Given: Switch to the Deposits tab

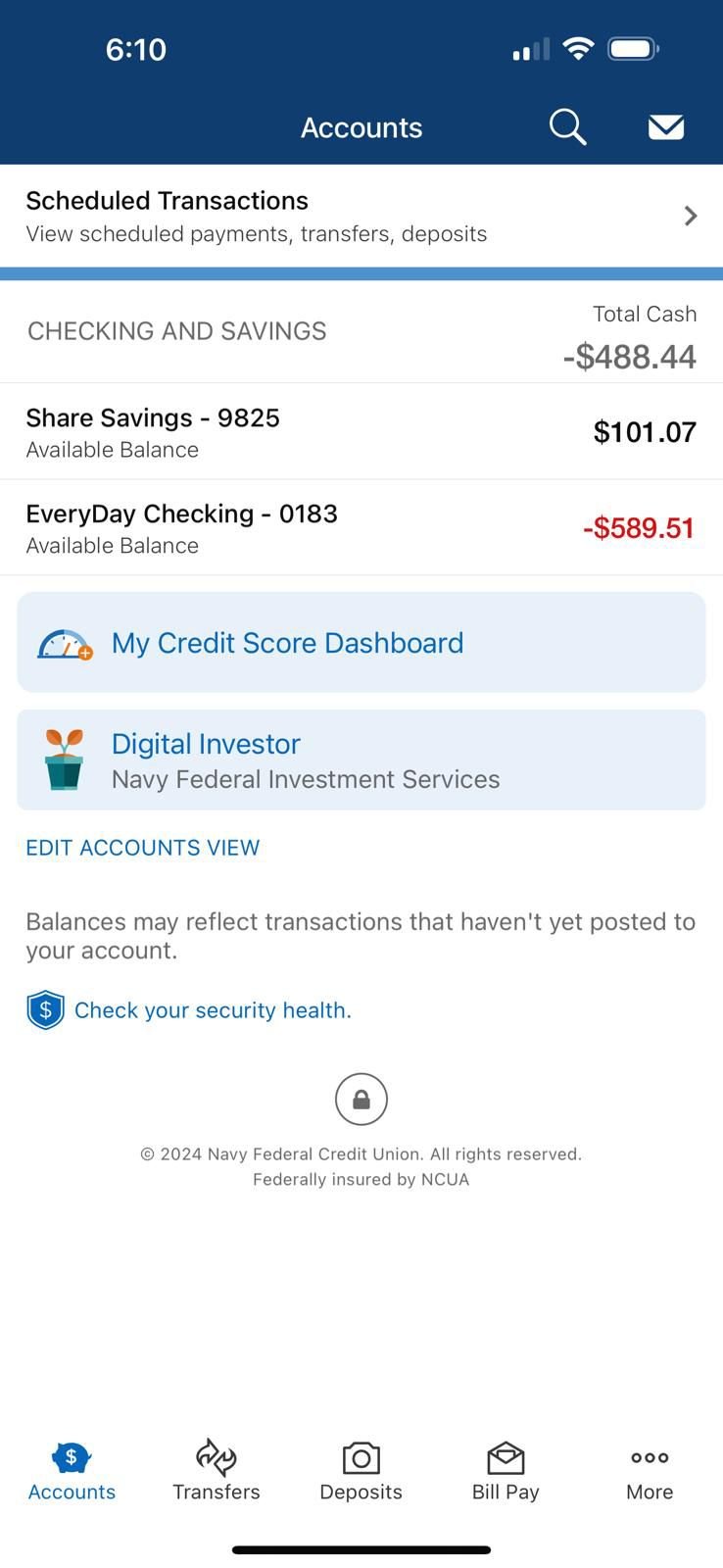Looking at the screenshot, I should click(x=361, y=1471).
